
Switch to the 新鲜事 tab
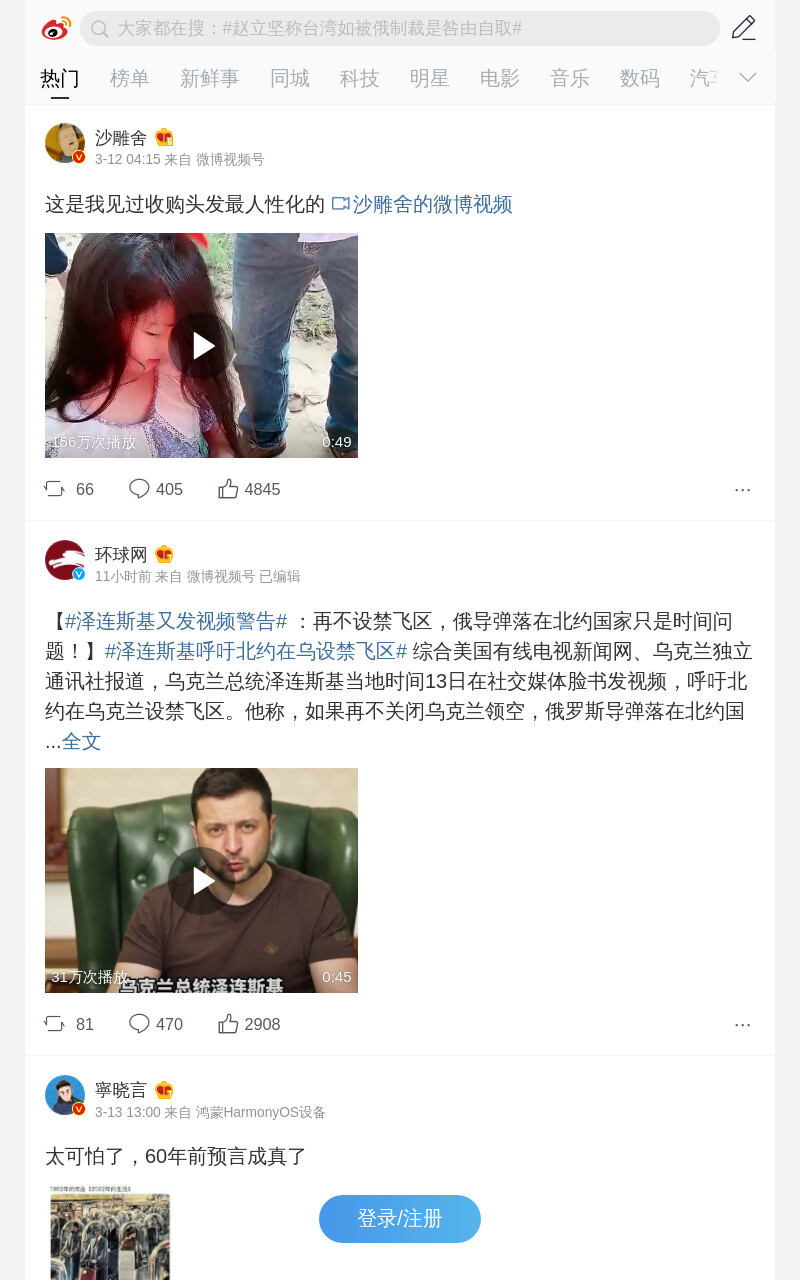(x=210, y=78)
